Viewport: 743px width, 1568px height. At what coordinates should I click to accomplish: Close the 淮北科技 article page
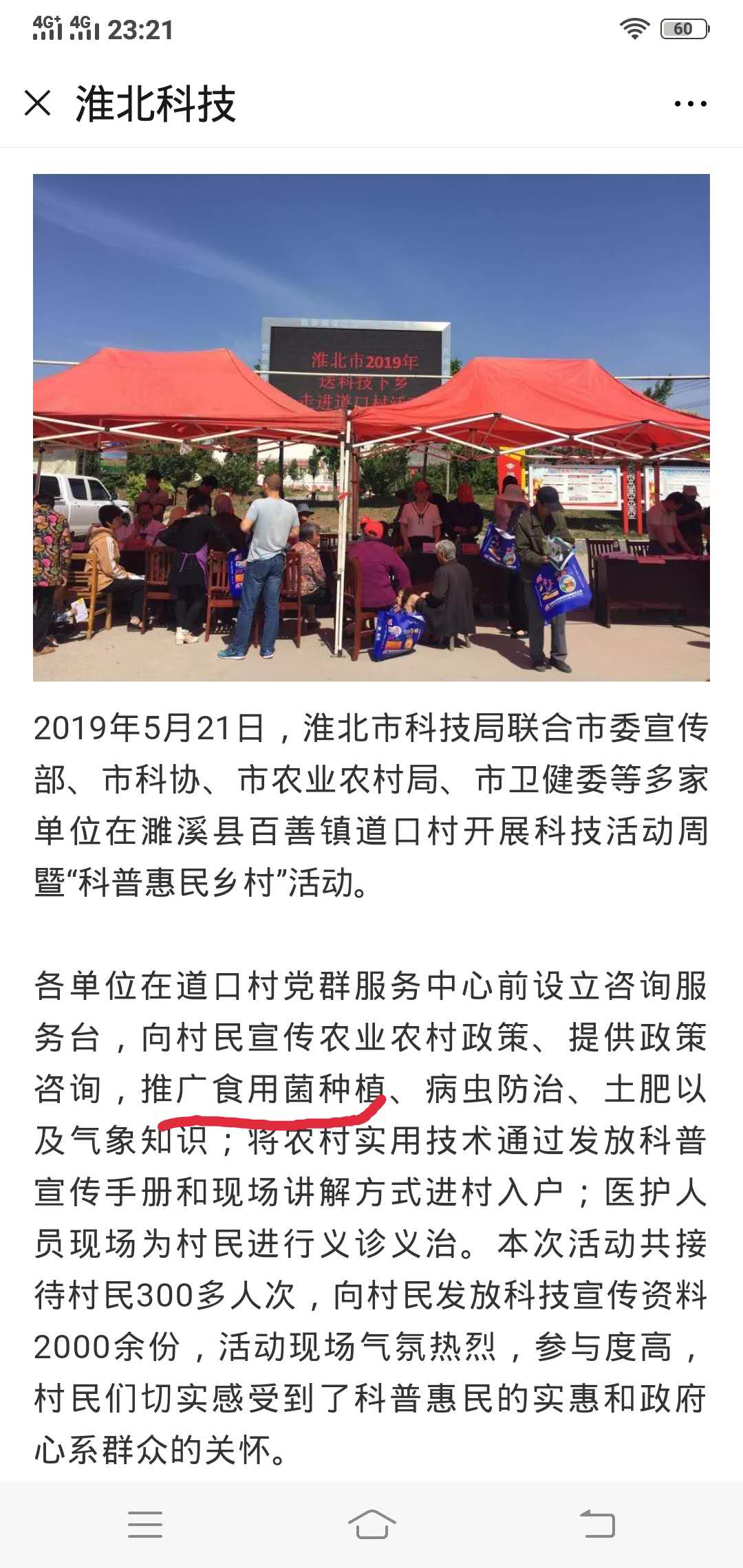click(38, 104)
